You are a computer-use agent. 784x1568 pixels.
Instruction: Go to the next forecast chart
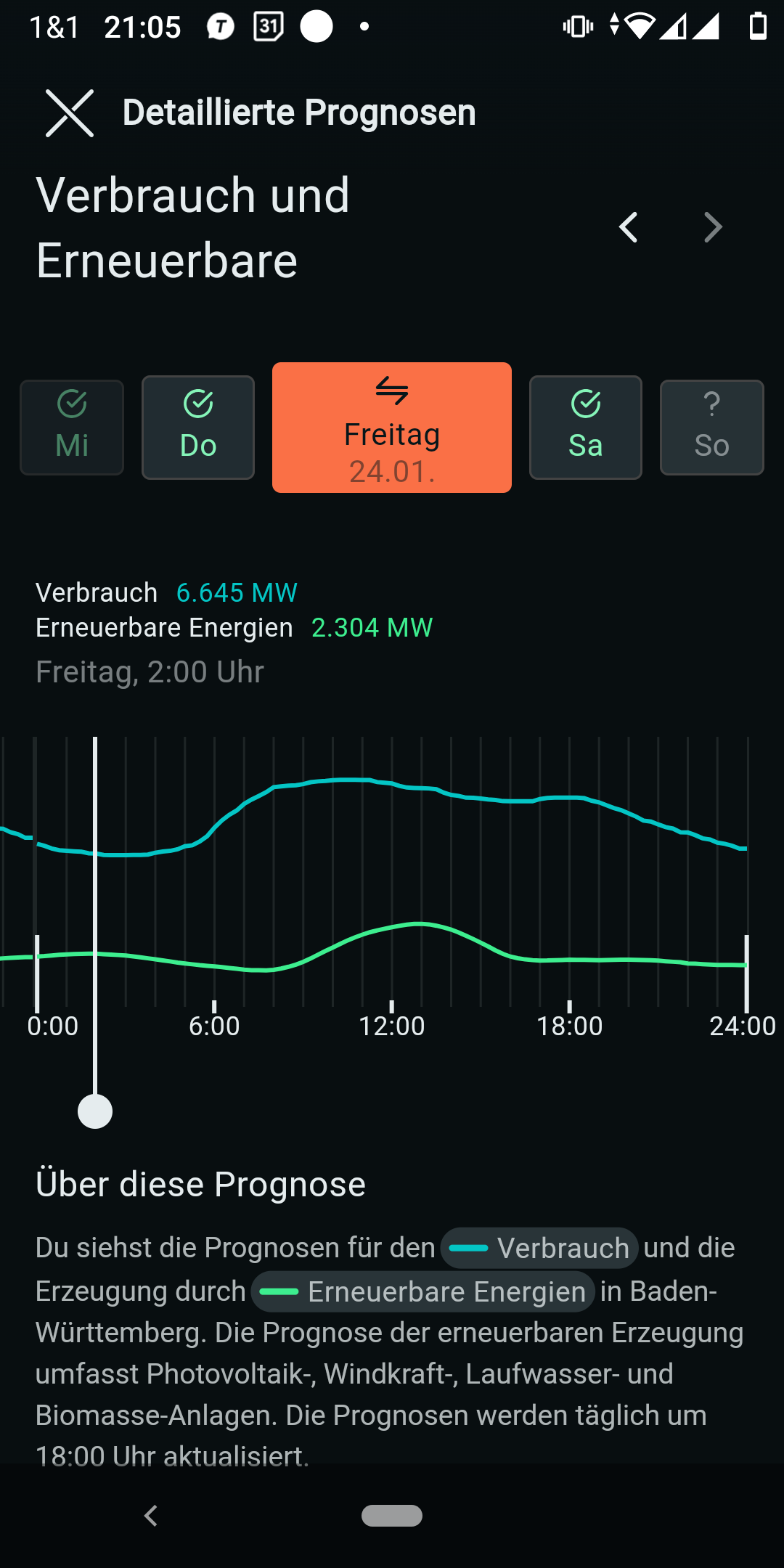[714, 227]
